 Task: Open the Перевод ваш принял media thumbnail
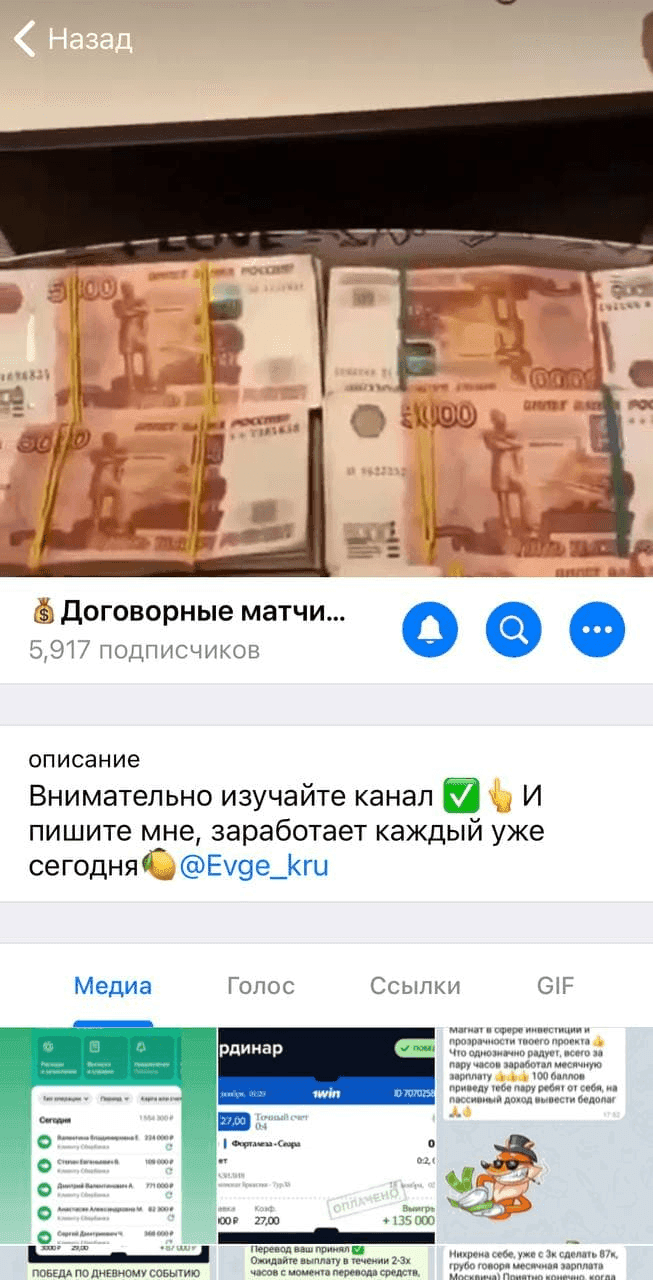coord(326,1263)
